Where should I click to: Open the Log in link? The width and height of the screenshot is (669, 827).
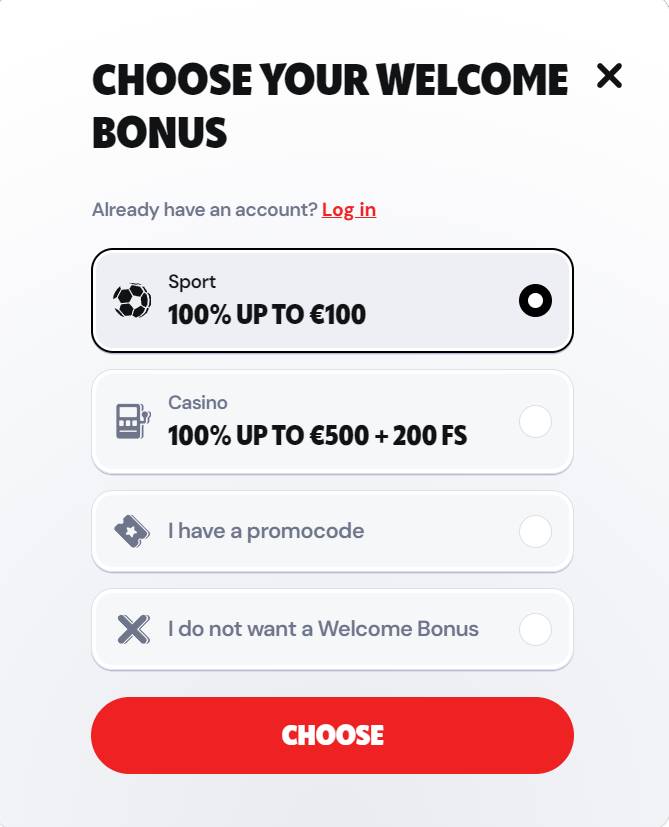tap(349, 209)
